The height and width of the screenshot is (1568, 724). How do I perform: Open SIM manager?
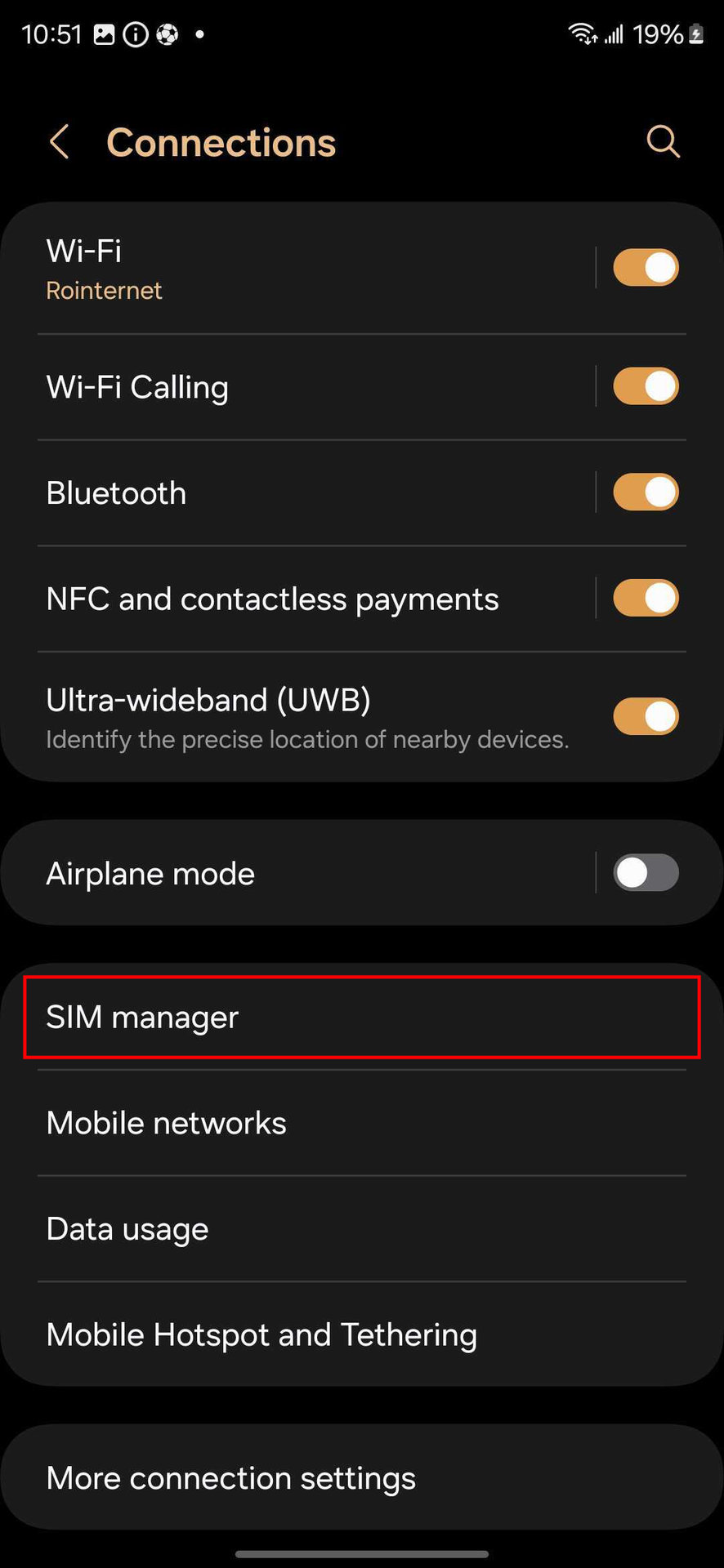[x=361, y=1018]
